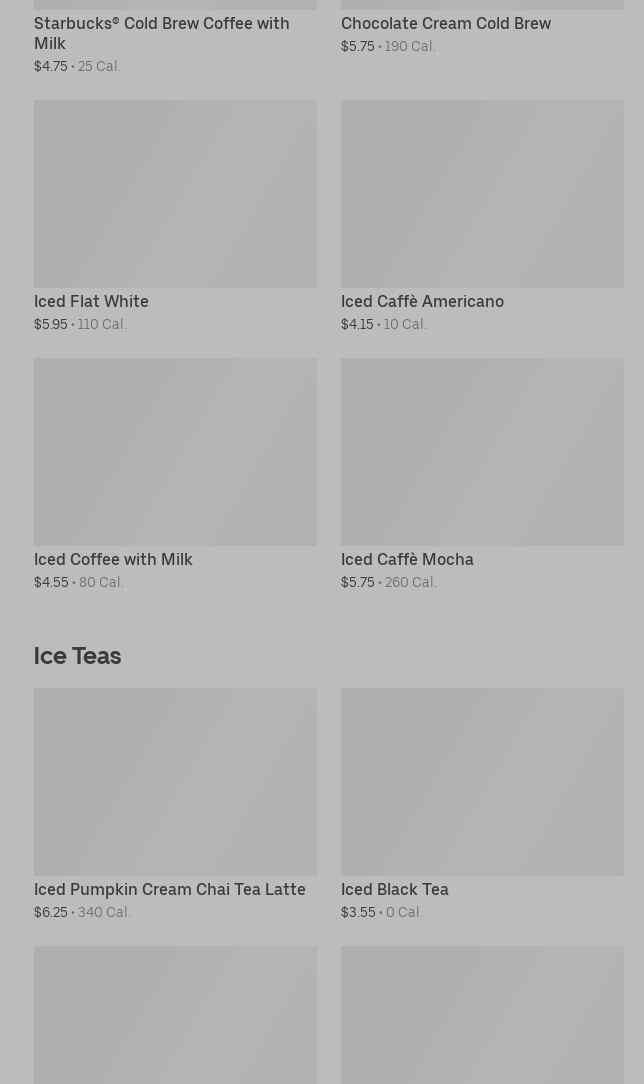
Task: Open Starbucks Cold Brew Coffee with Milk
Action: pyautogui.click(x=161, y=33)
